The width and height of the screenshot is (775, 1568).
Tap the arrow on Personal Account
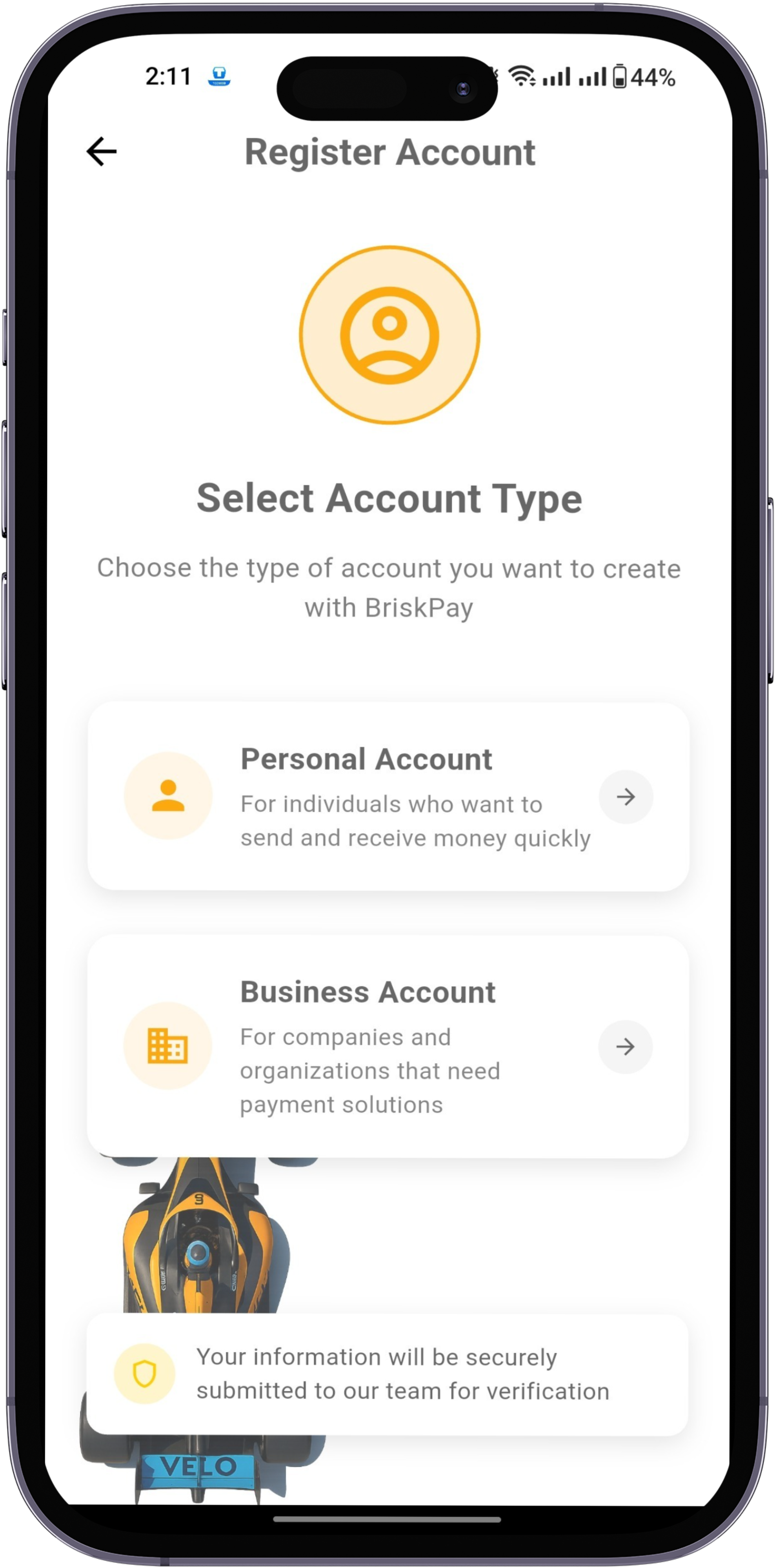[625, 797]
